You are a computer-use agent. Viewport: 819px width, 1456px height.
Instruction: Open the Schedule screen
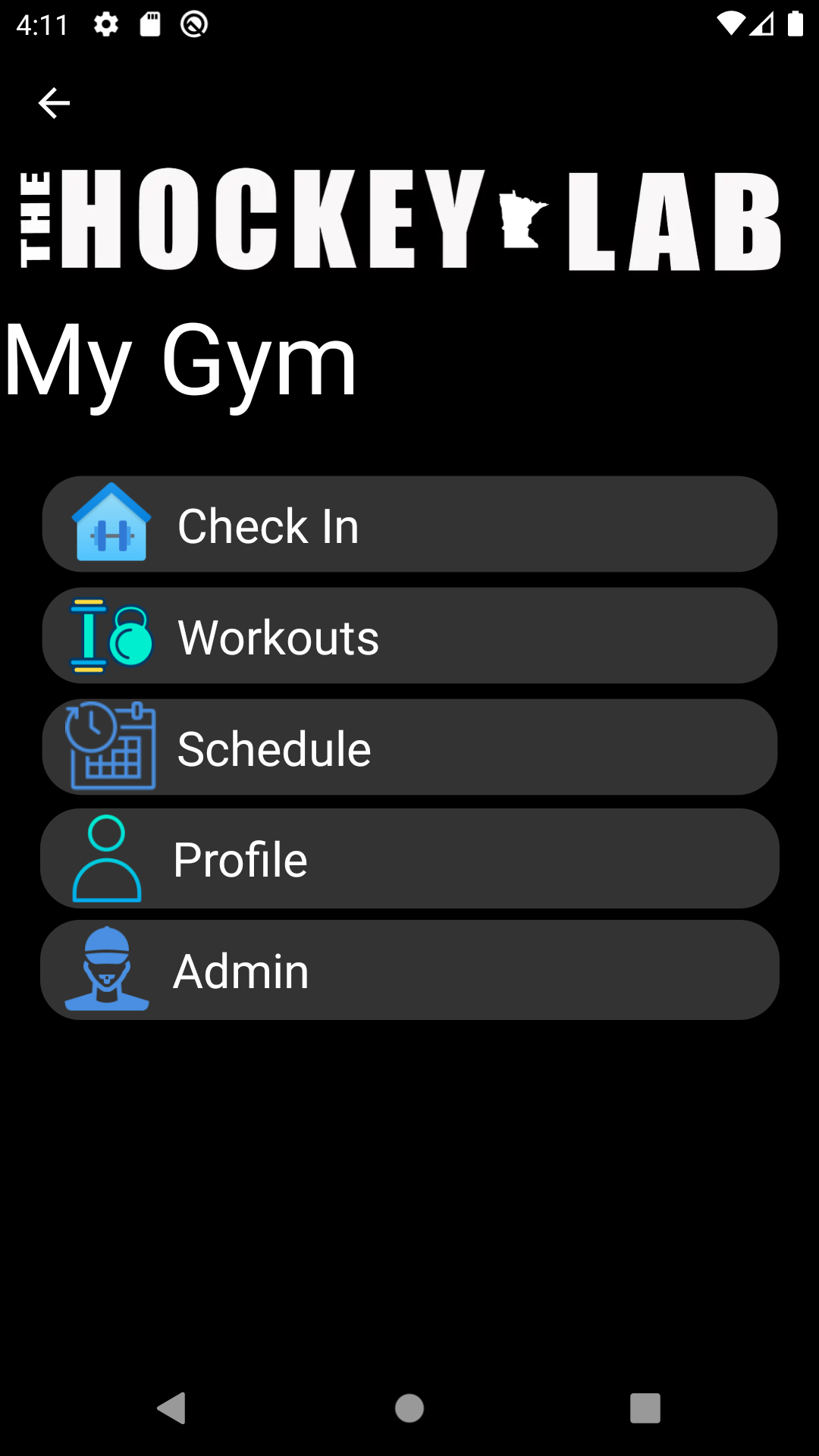[409, 746]
